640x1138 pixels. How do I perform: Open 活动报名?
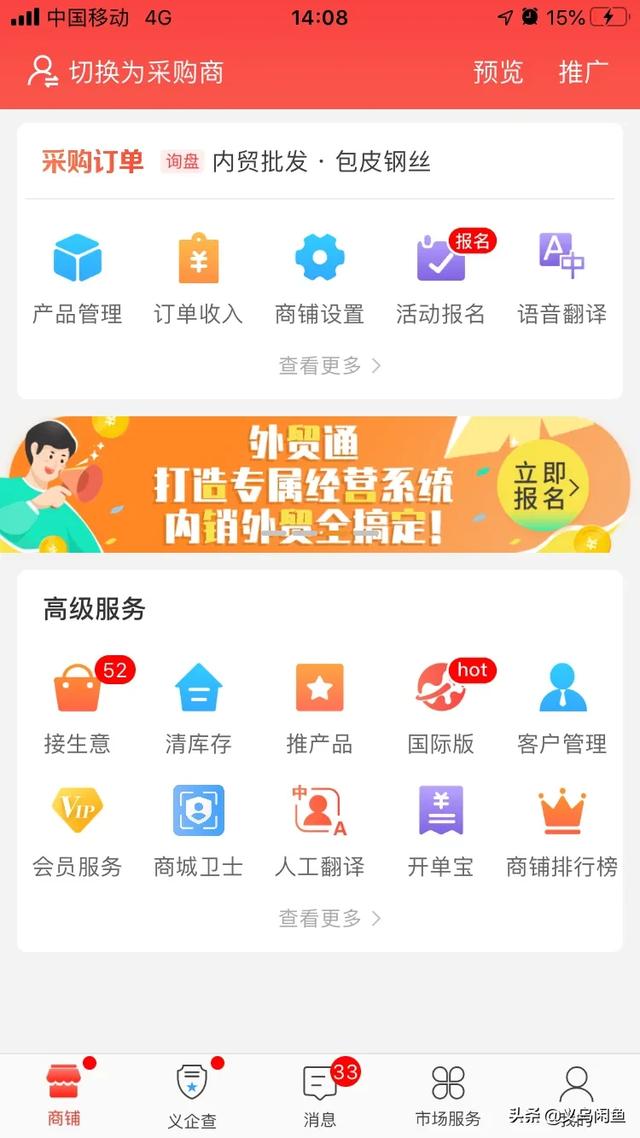click(440, 279)
